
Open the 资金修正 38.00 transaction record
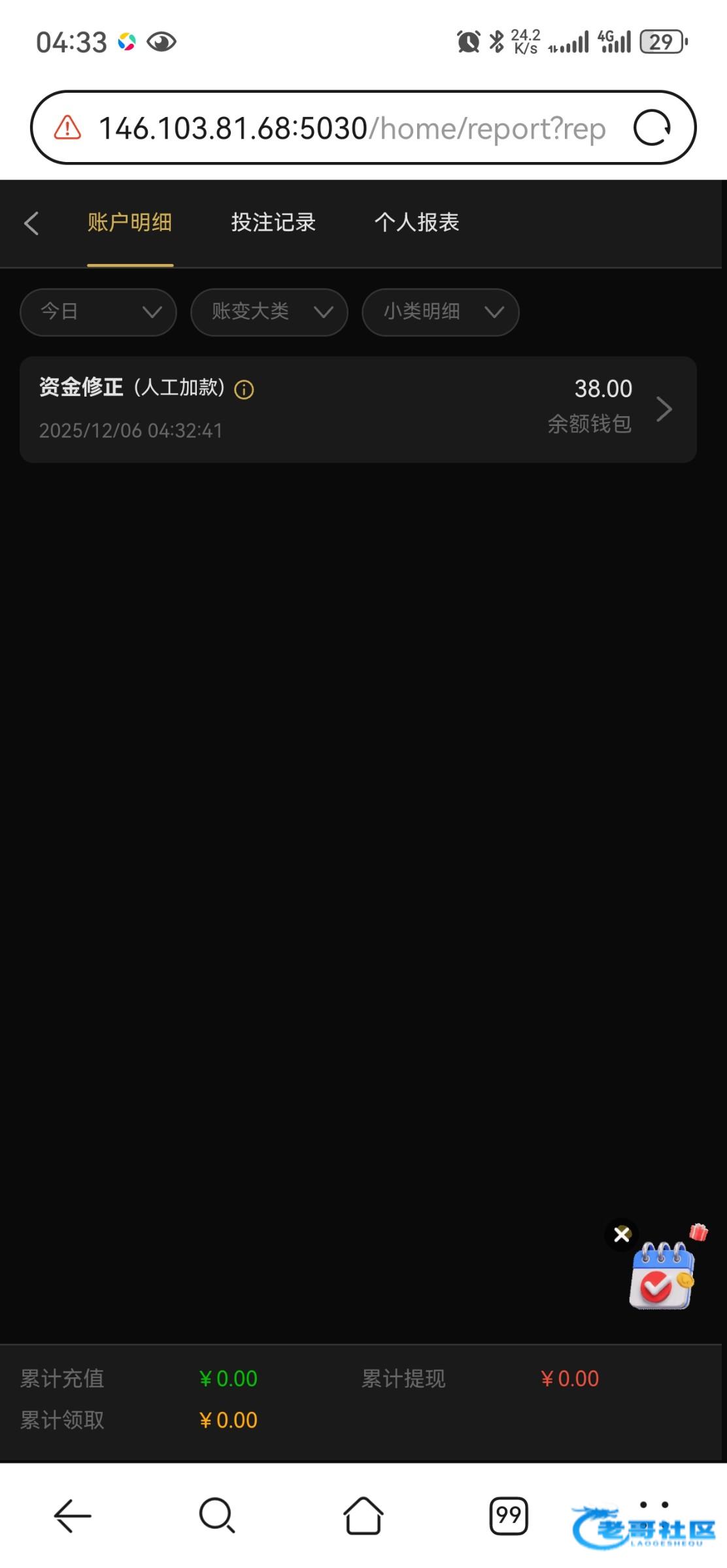(x=358, y=410)
